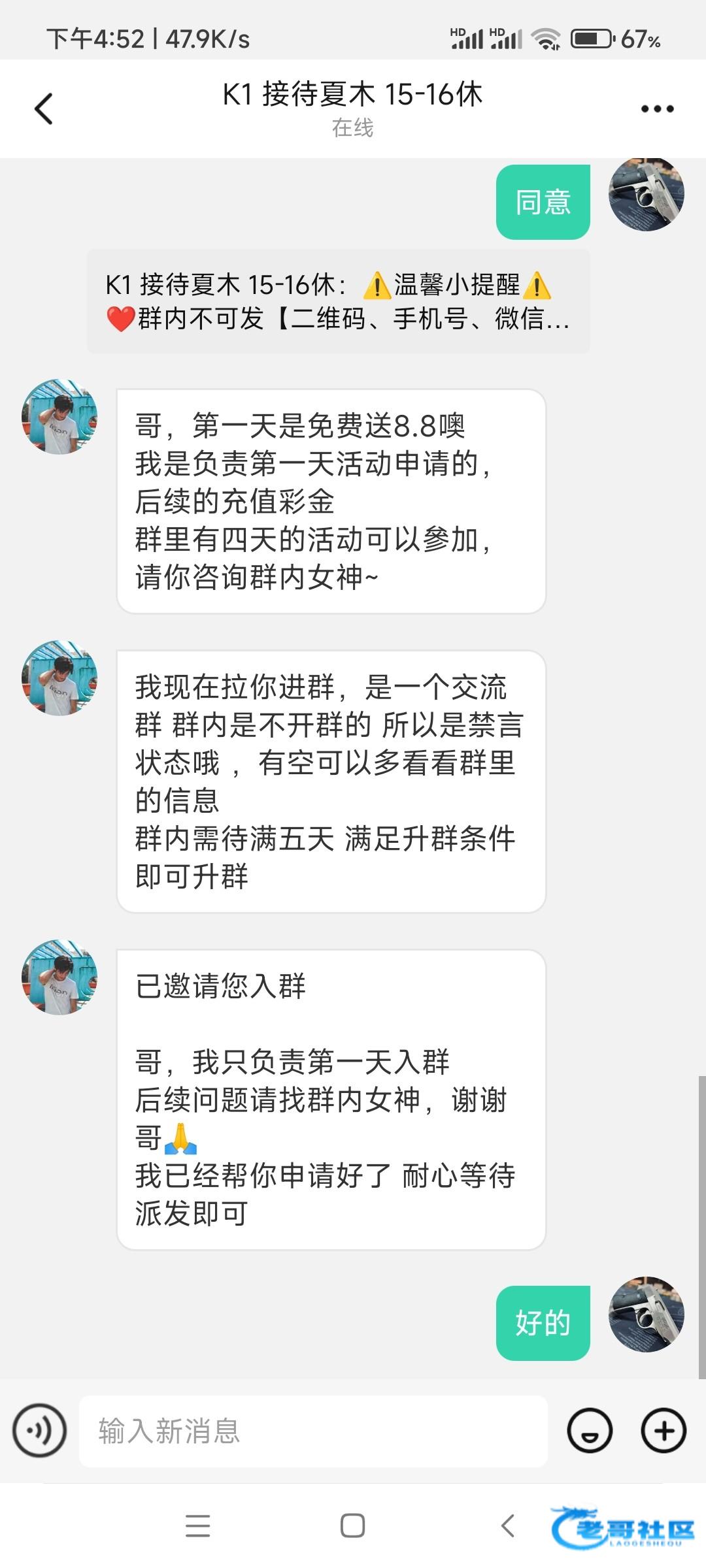Switch to voice message input
Screen dimensions: 706x1568
[40, 1431]
